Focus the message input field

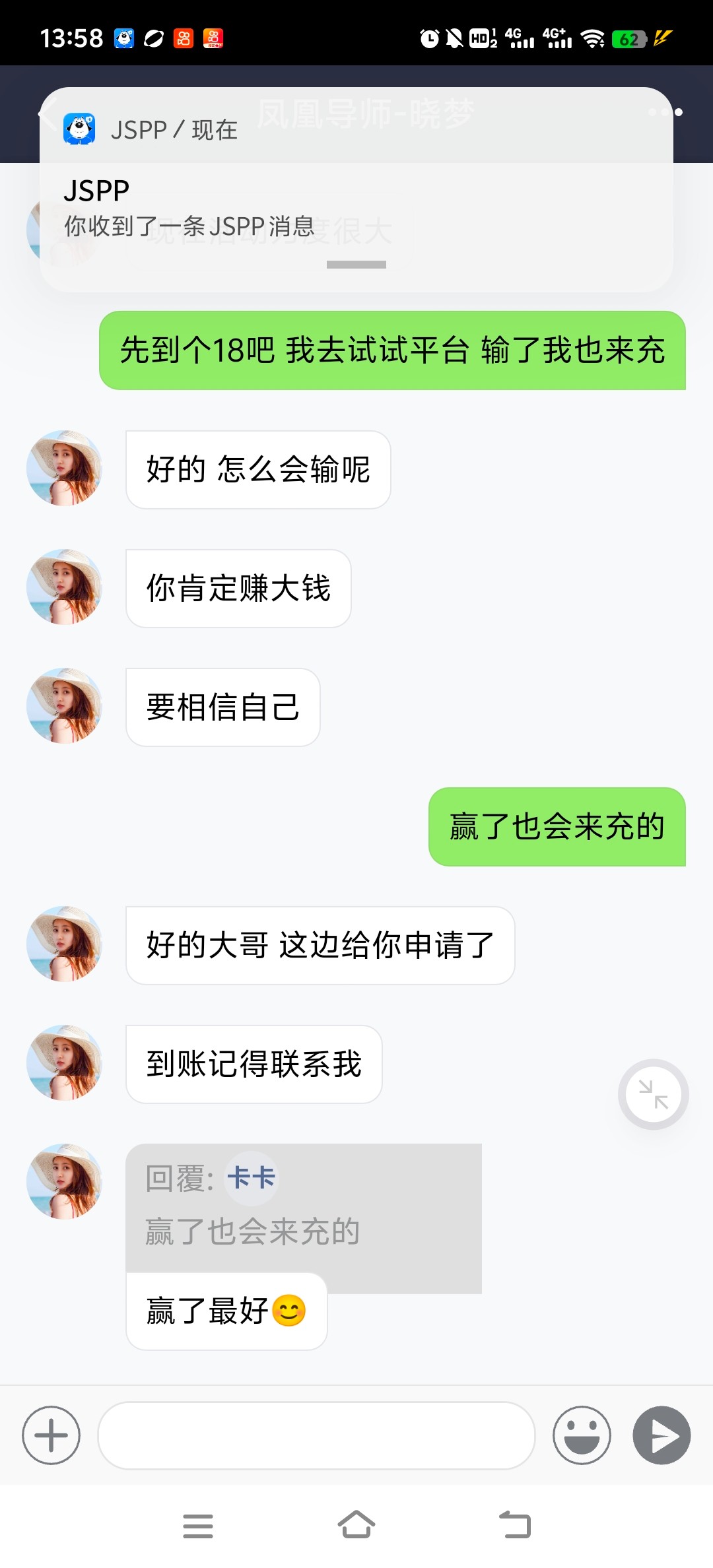[316, 1435]
